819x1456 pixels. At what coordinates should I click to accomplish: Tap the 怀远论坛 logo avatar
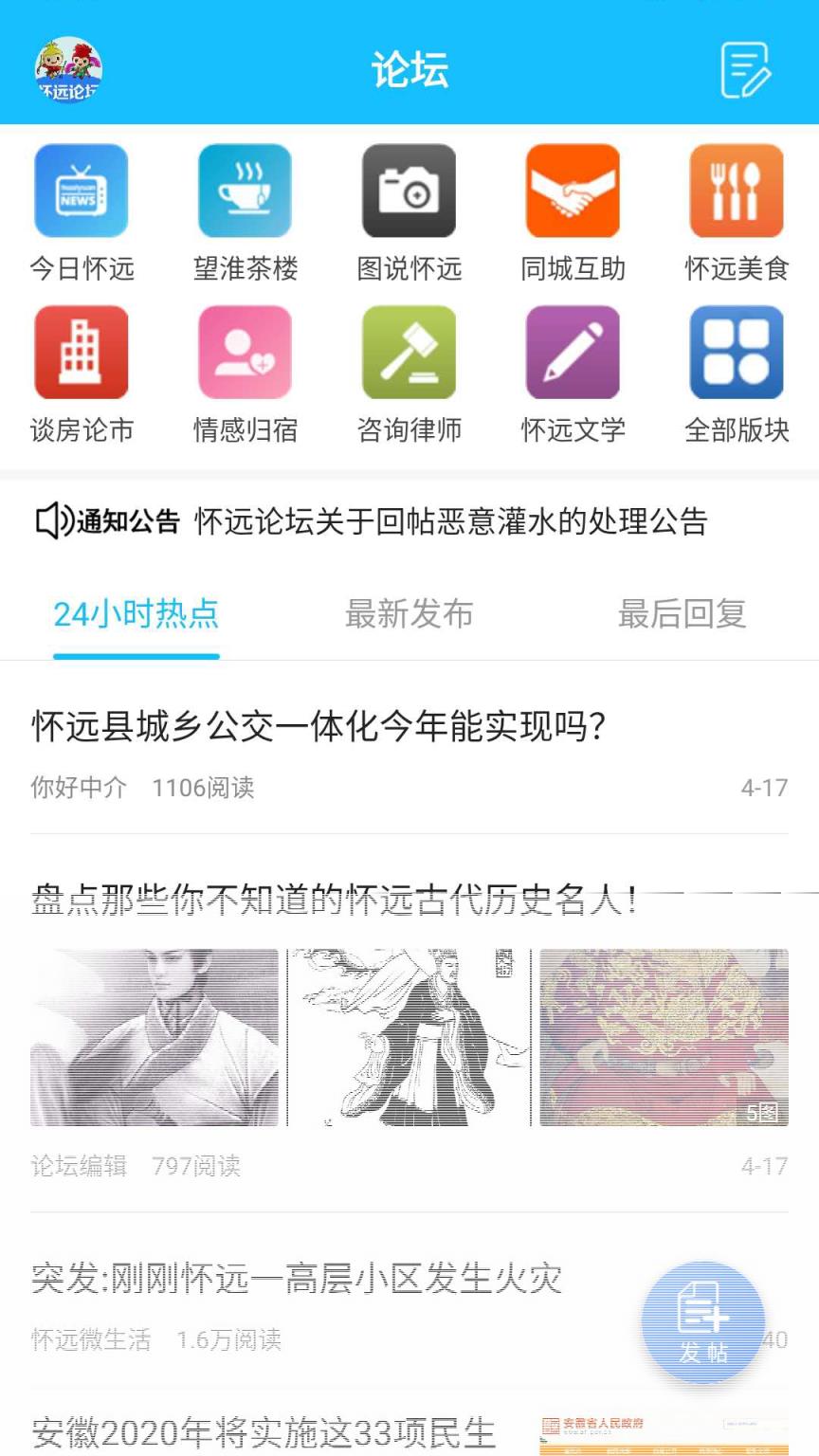[x=64, y=69]
